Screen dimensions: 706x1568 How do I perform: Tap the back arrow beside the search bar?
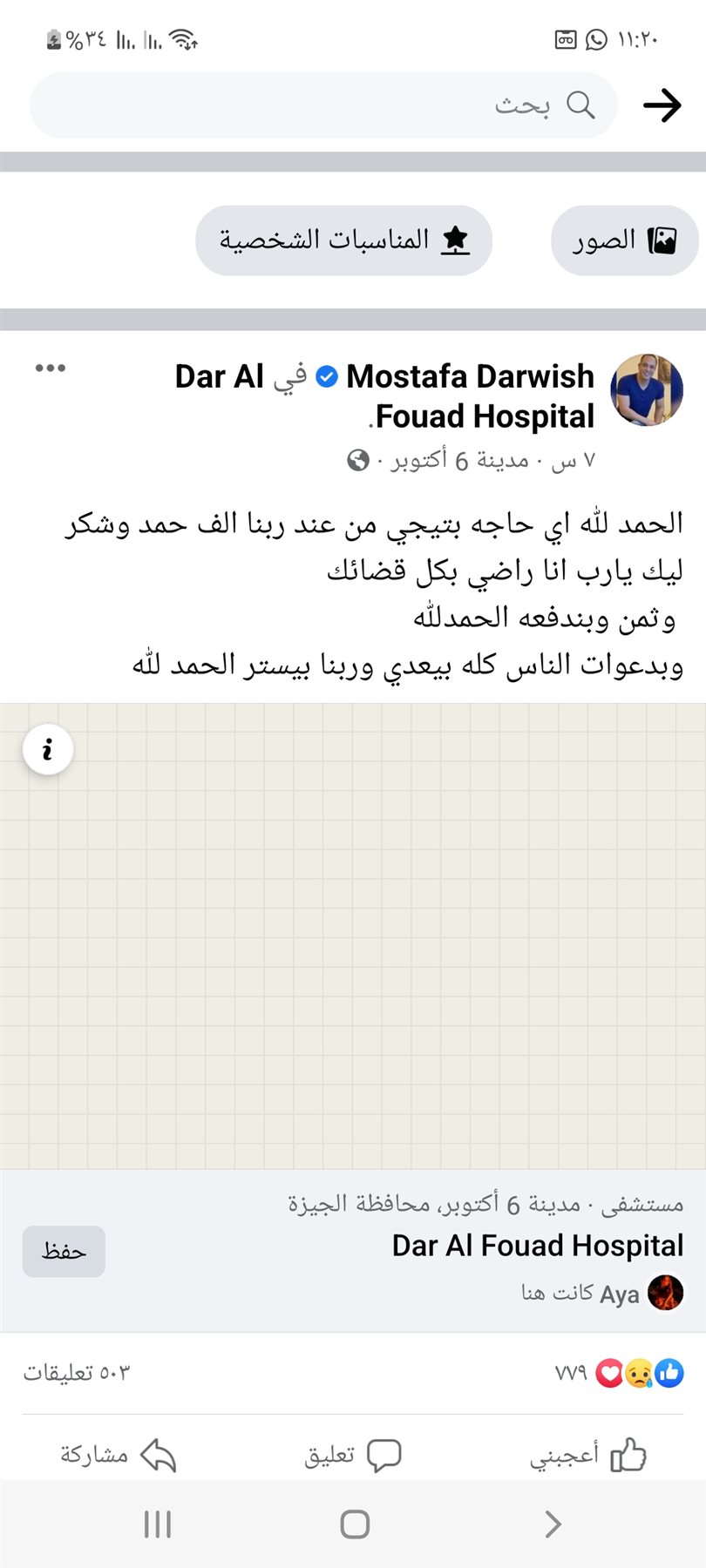(662, 105)
